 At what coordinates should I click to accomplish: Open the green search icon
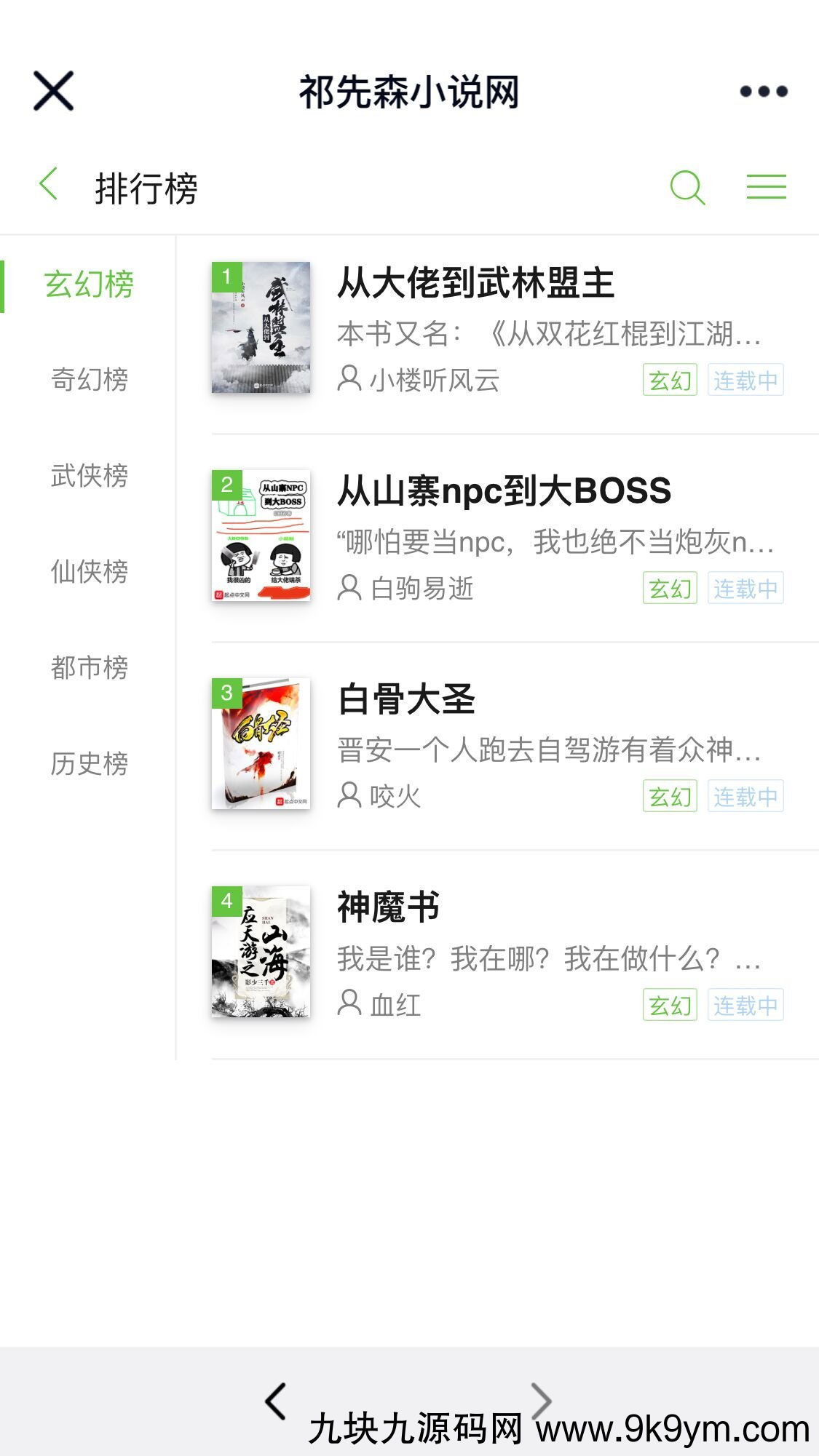pos(687,187)
